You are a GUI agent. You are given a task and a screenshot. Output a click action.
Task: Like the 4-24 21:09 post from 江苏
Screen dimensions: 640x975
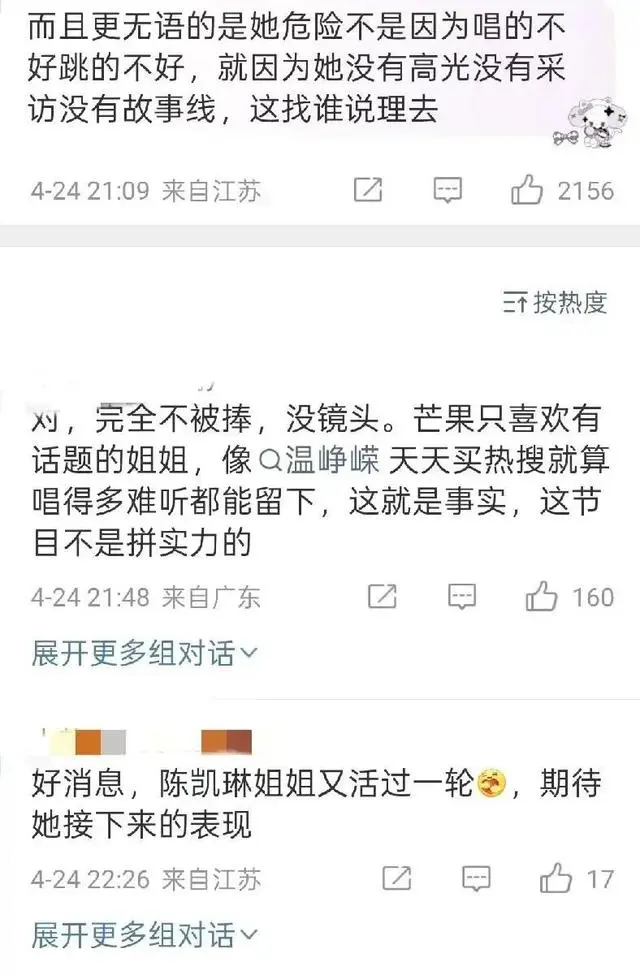tap(527, 189)
